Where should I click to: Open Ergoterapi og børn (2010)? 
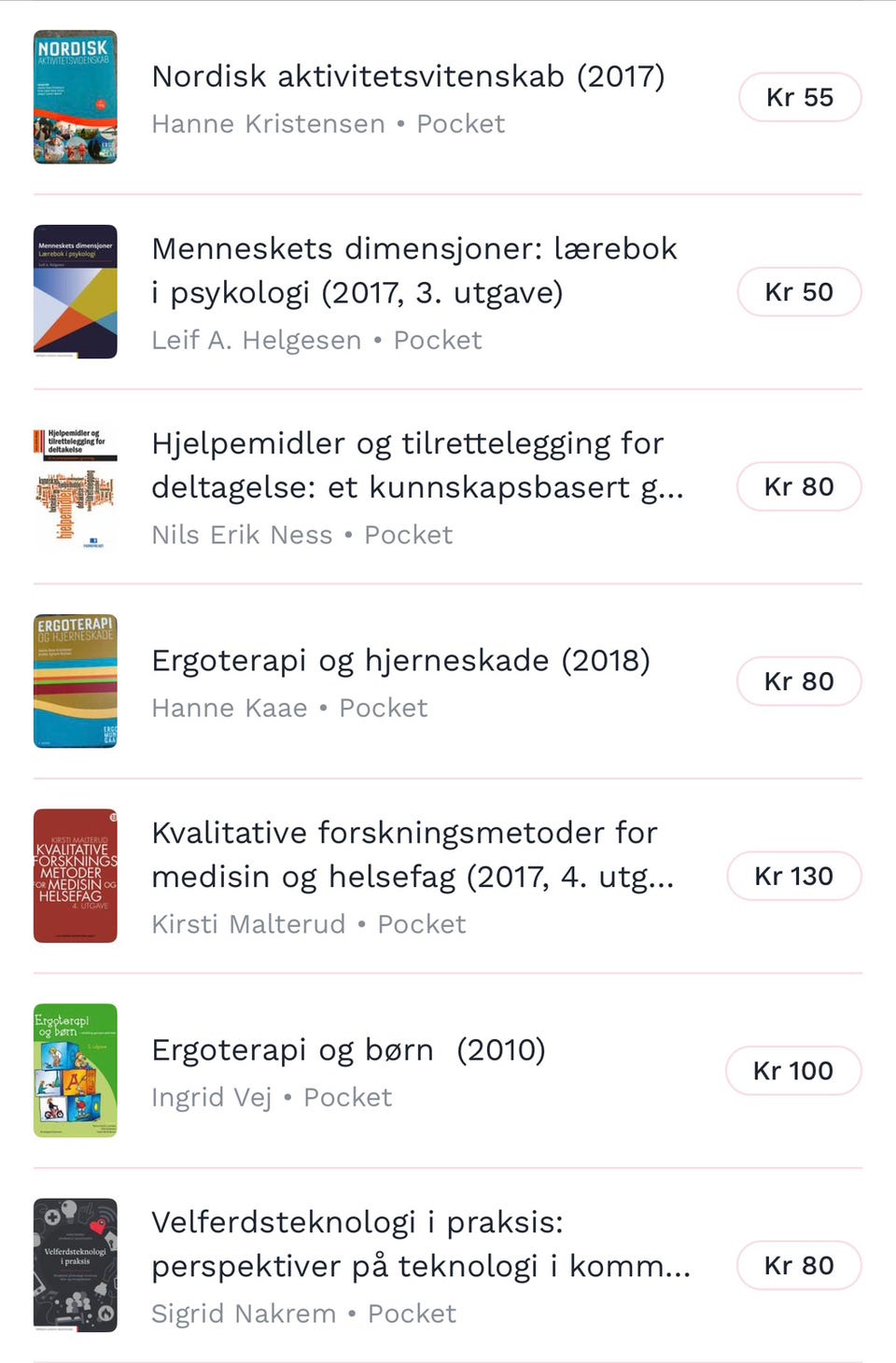click(348, 1050)
